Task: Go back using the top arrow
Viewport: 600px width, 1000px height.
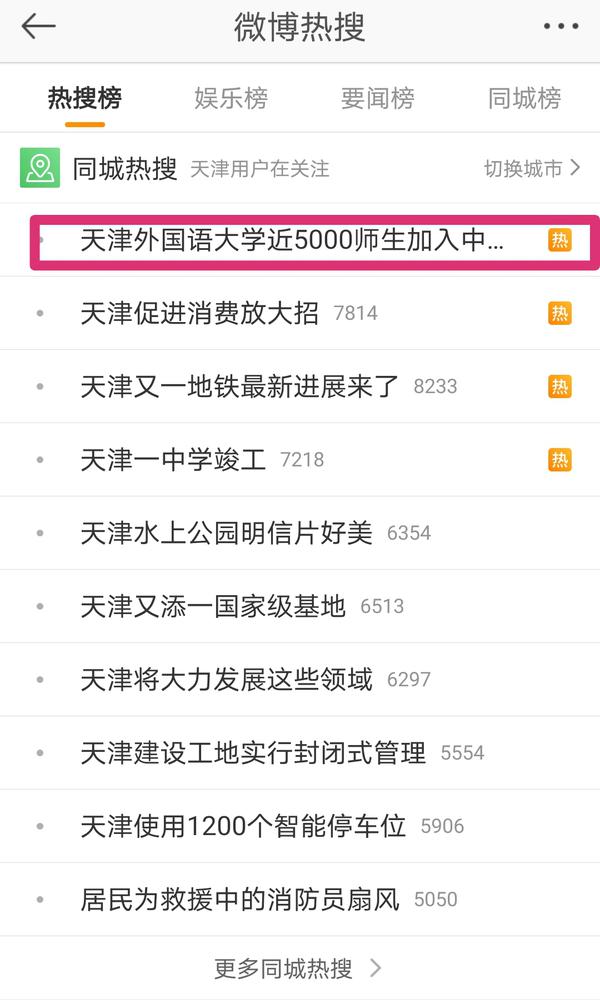Action: pos(38,27)
